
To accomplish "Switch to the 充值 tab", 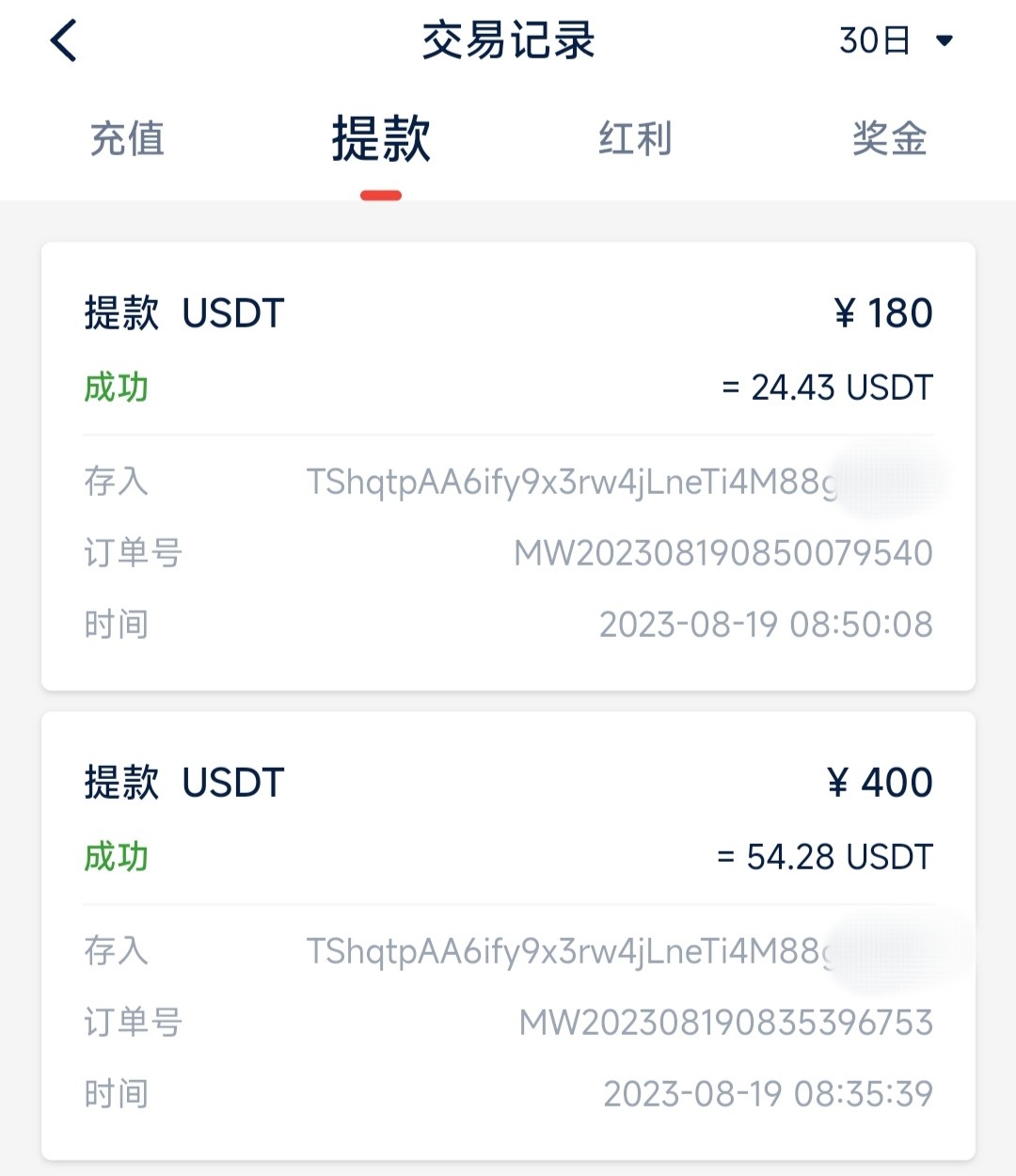I will point(127,139).
